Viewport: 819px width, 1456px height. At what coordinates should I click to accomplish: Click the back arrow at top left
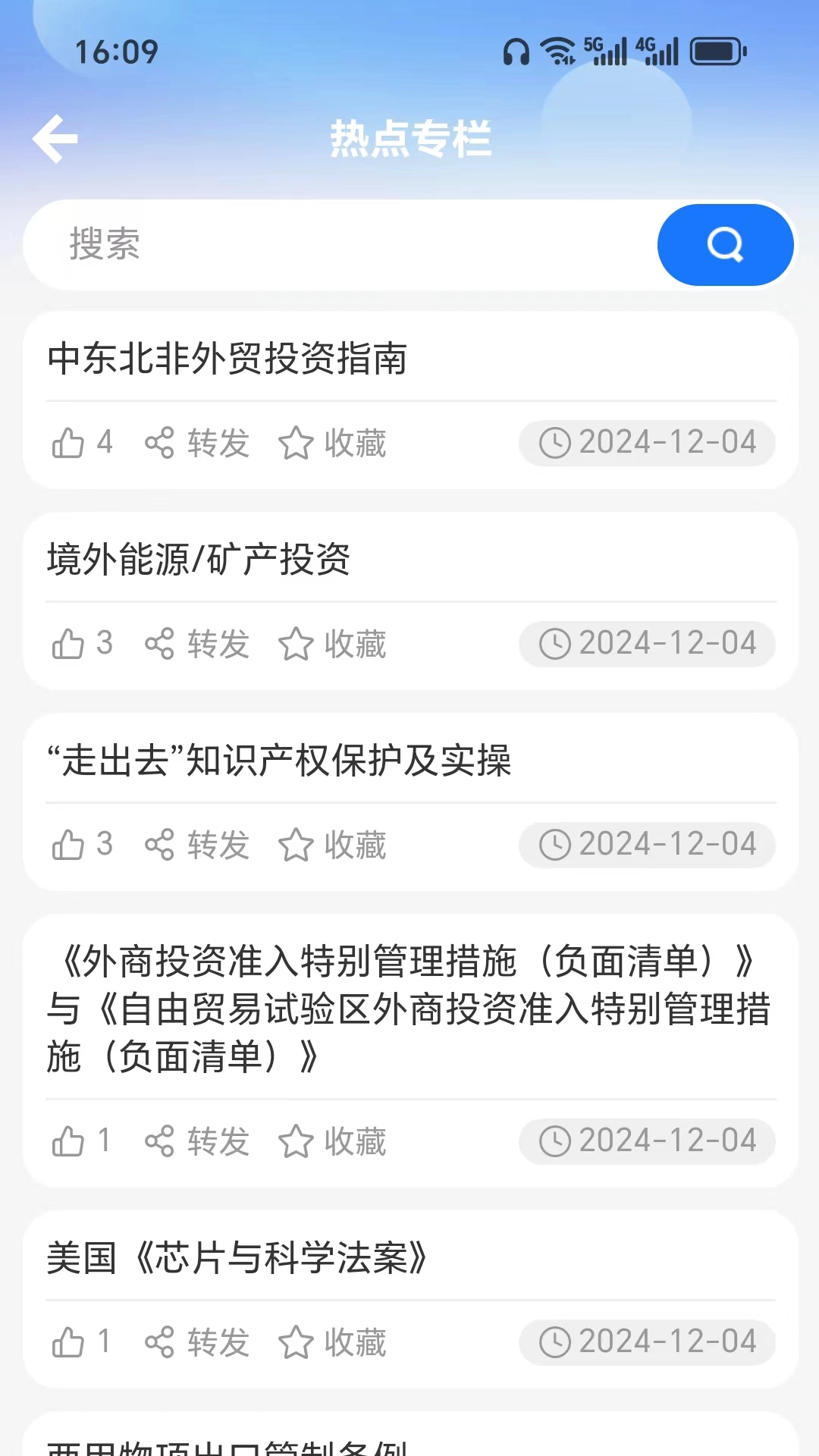[x=55, y=139]
